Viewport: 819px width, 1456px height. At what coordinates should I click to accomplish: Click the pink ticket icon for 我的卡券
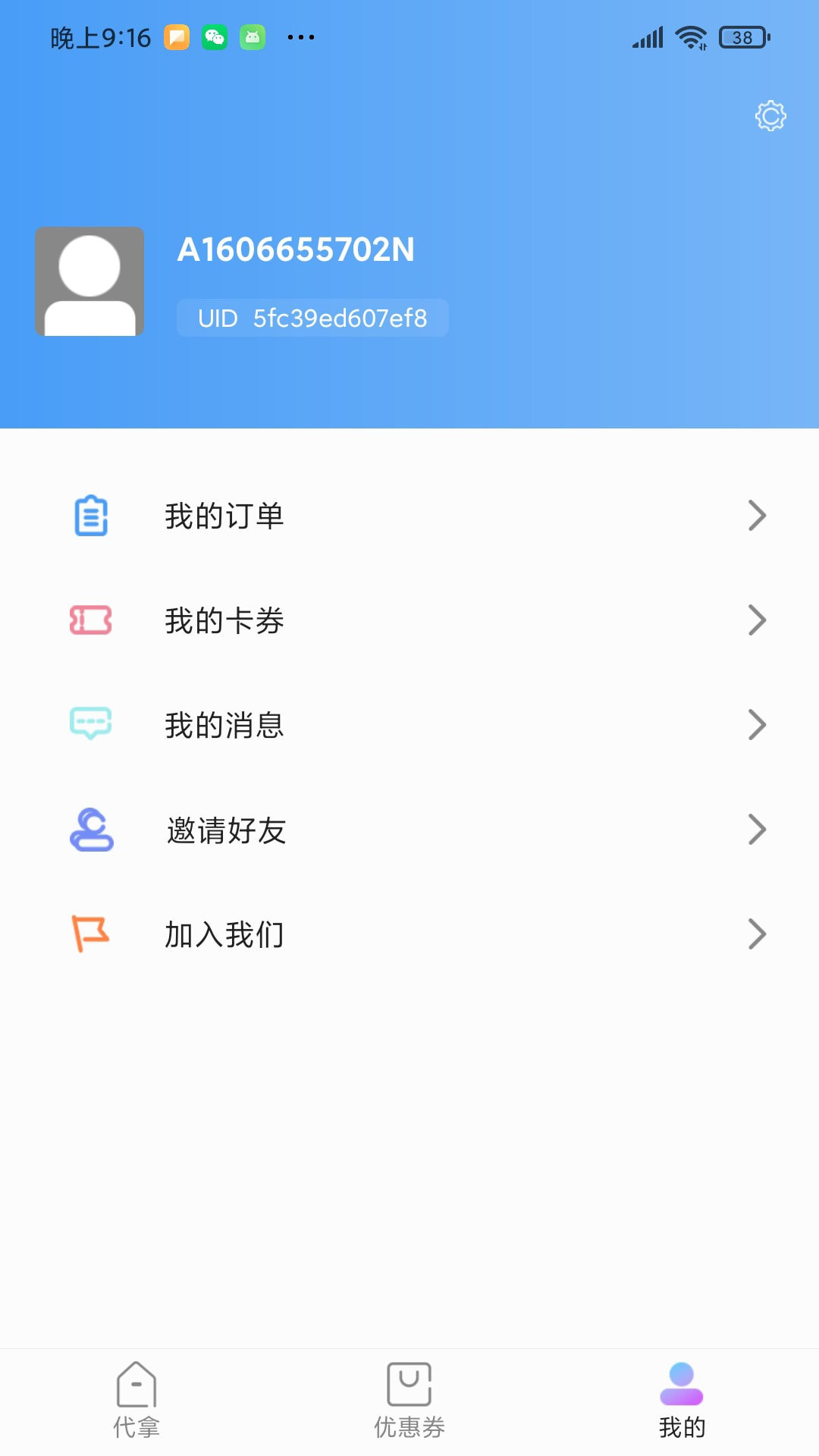(x=90, y=620)
